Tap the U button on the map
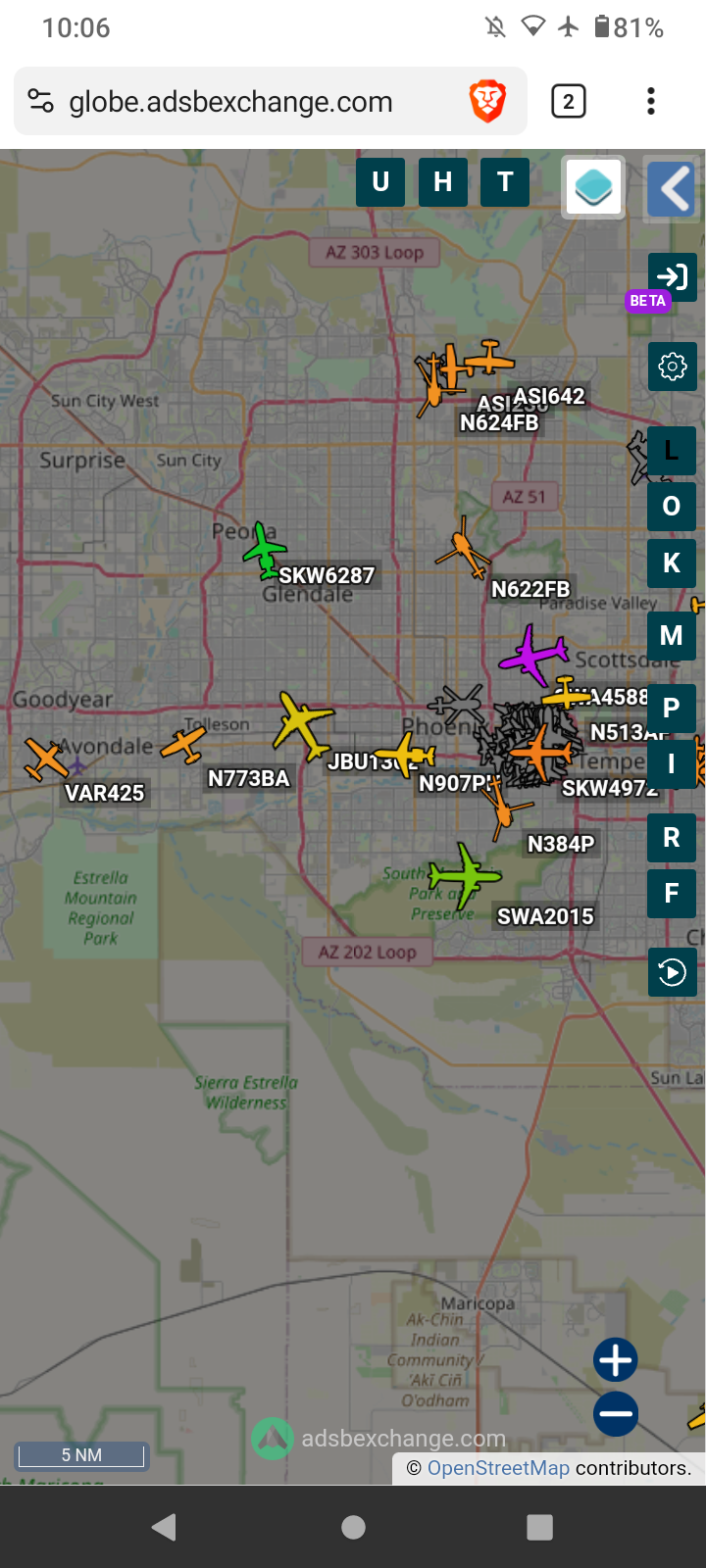 tap(380, 182)
